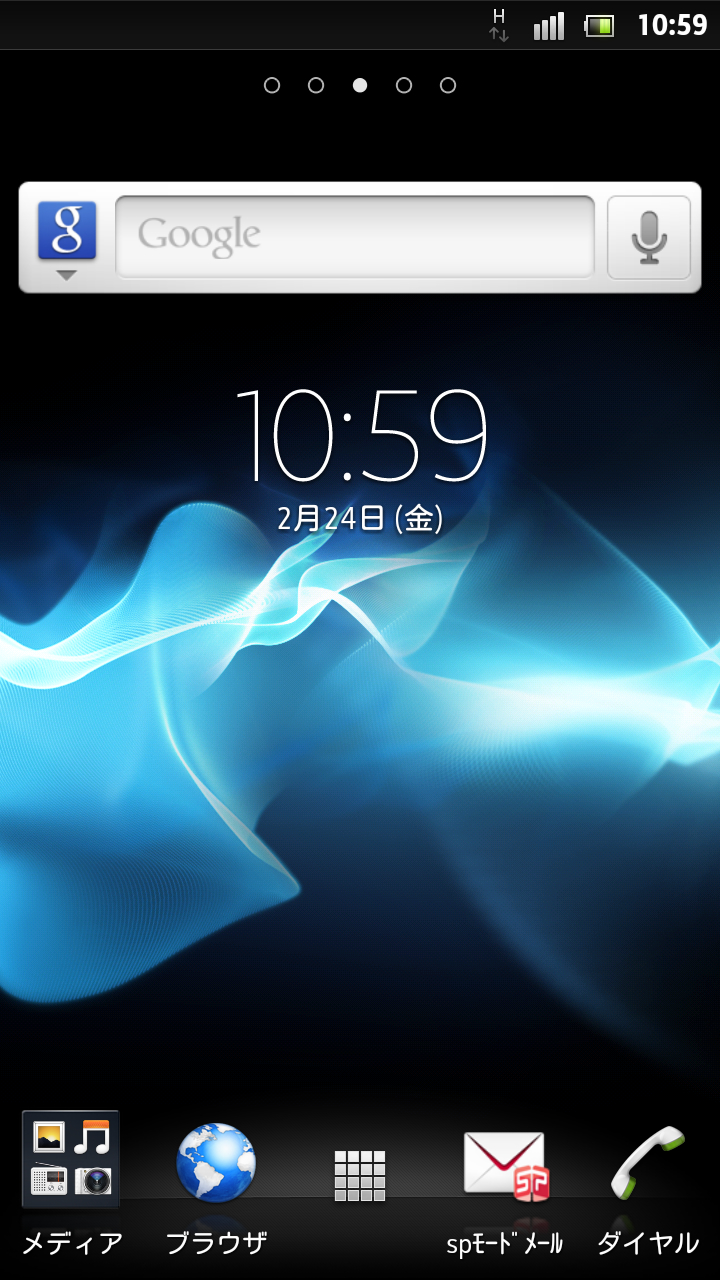Open the ダイヤル phone dialer
The height and width of the screenshot is (1280, 720).
coord(648,1187)
